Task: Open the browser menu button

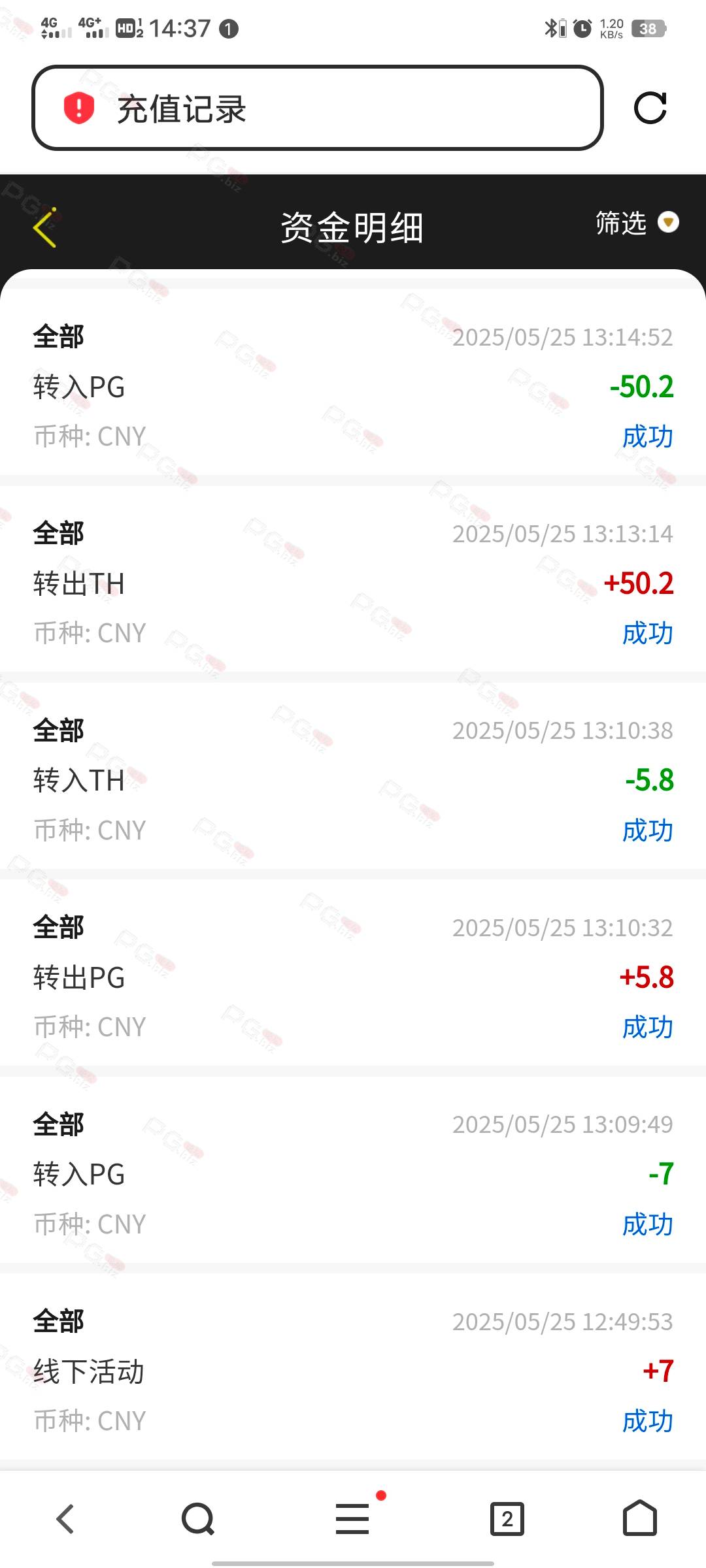Action: 353,1518
